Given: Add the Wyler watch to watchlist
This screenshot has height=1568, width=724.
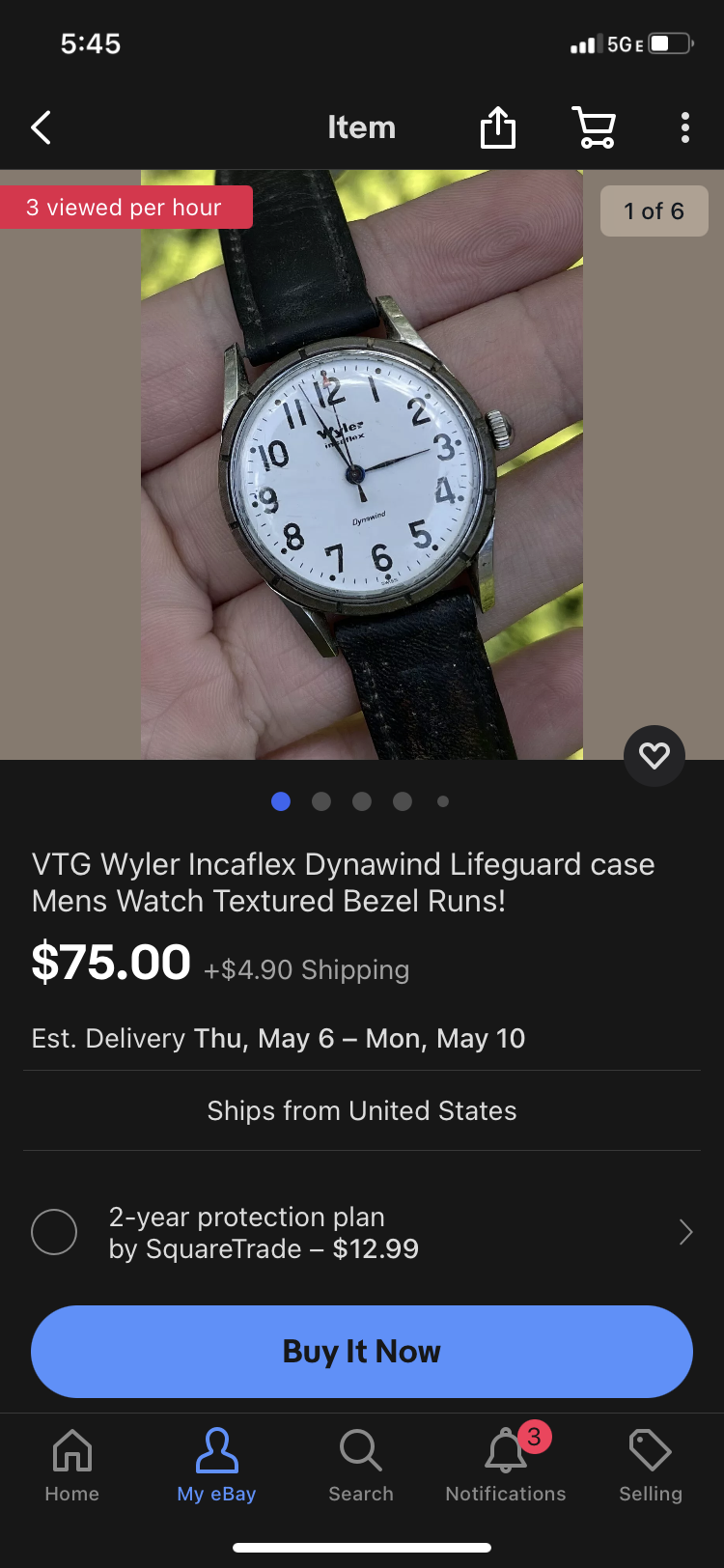Looking at the screenshot, I should [654, 755].
